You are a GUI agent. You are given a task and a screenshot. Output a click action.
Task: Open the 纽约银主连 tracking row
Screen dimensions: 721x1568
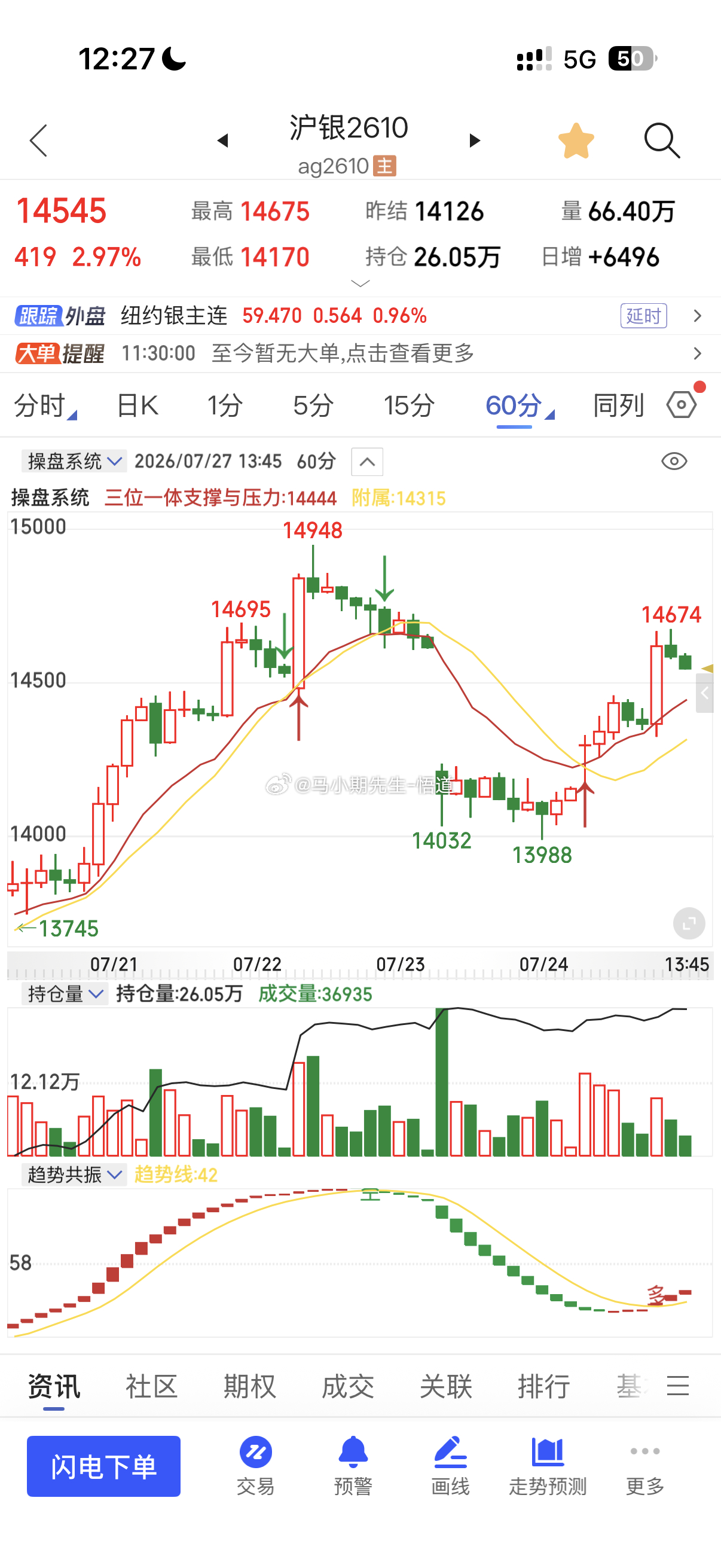[x=360, y=316]
